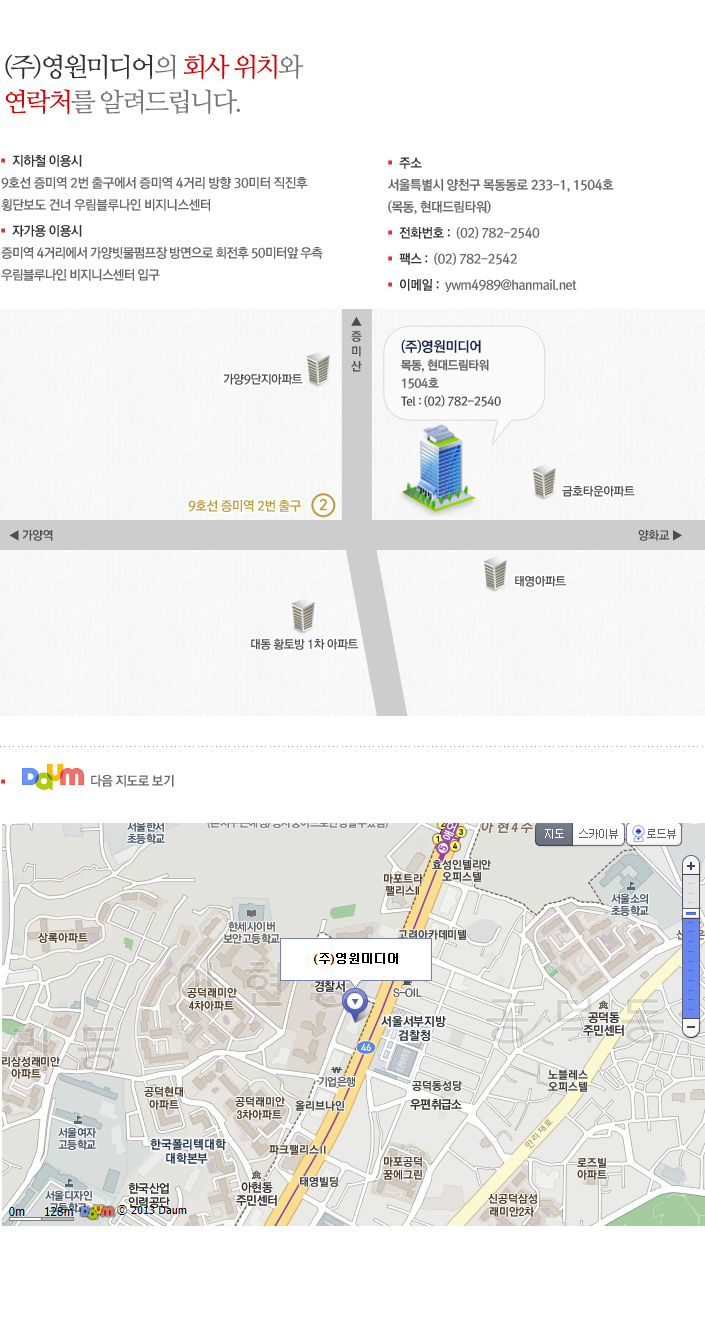
Task: Zoom in with the map plus button
Action: coord(690,866)
